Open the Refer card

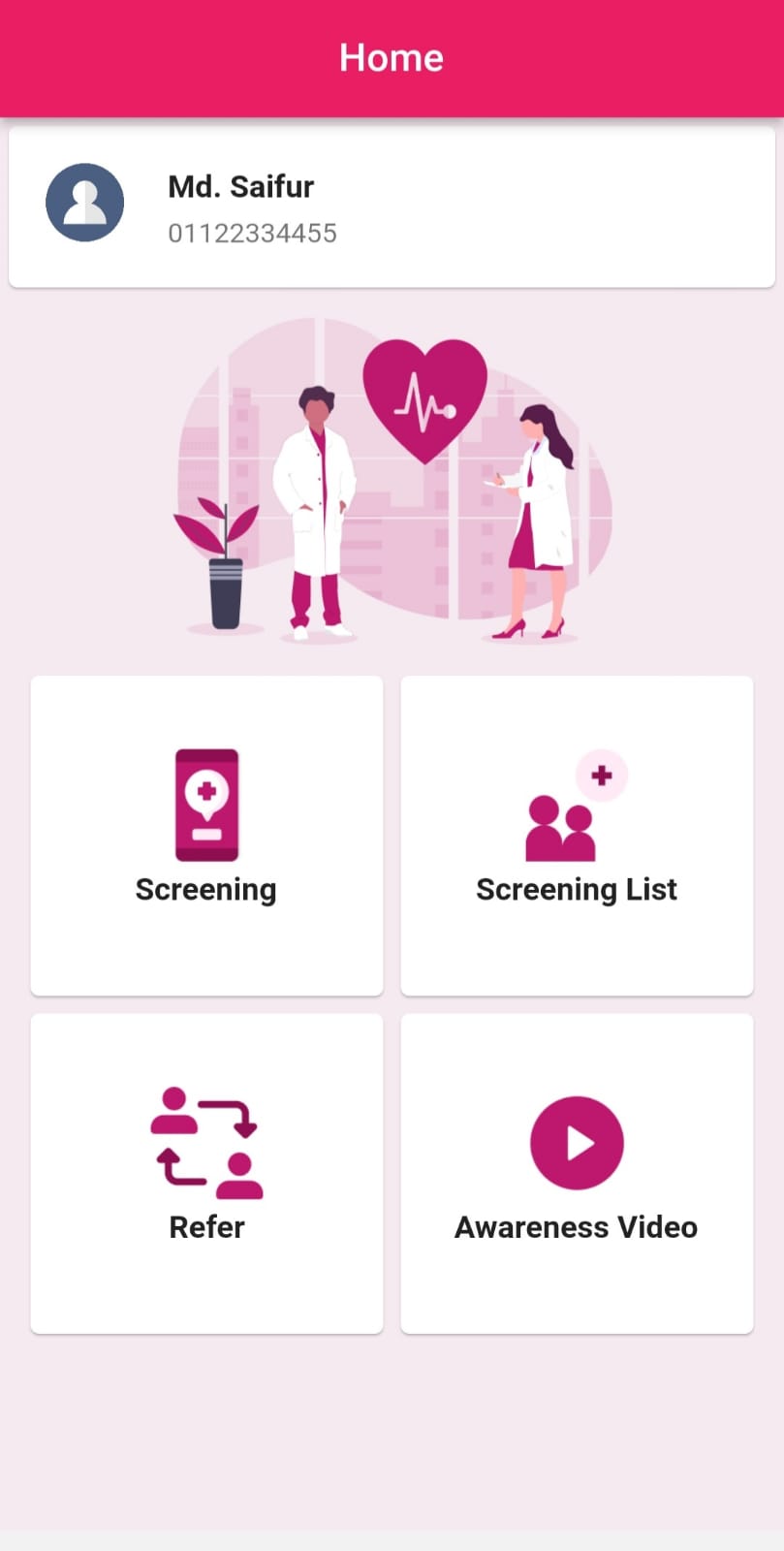(206, 1173)
